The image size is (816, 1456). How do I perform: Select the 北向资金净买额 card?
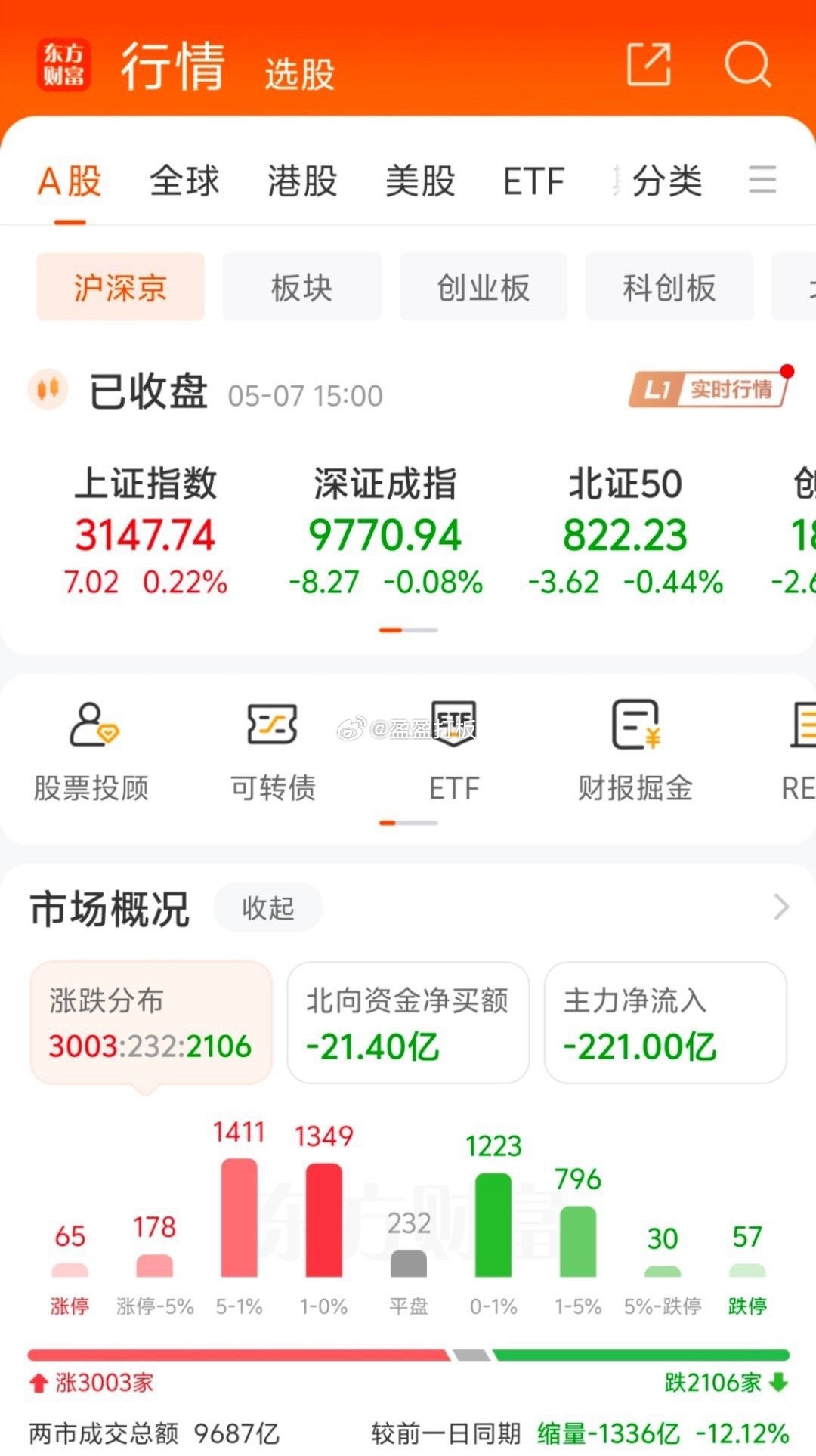click(x=408, y=1022)
